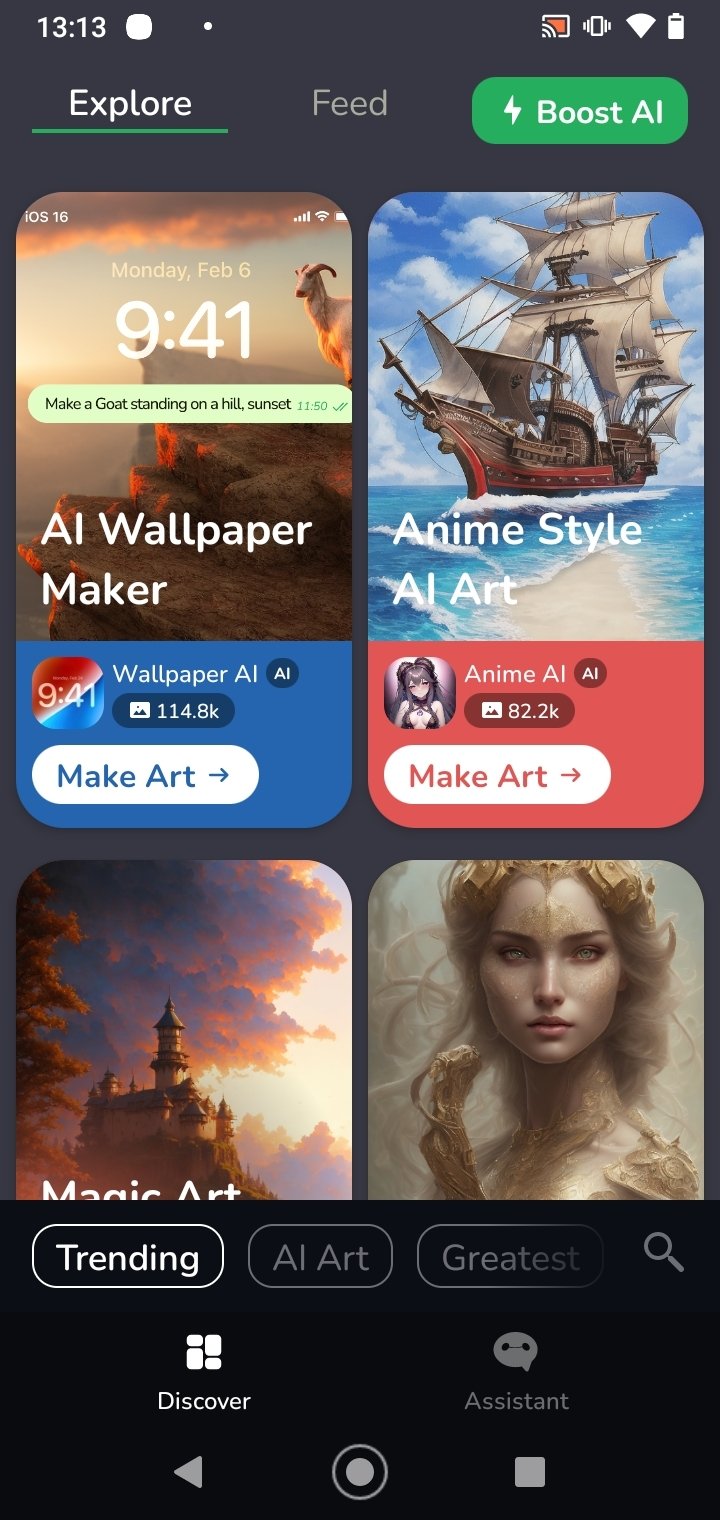Go to the Assistant tab
Screen dimensions: 720x1520
[x=516, y=1372]
